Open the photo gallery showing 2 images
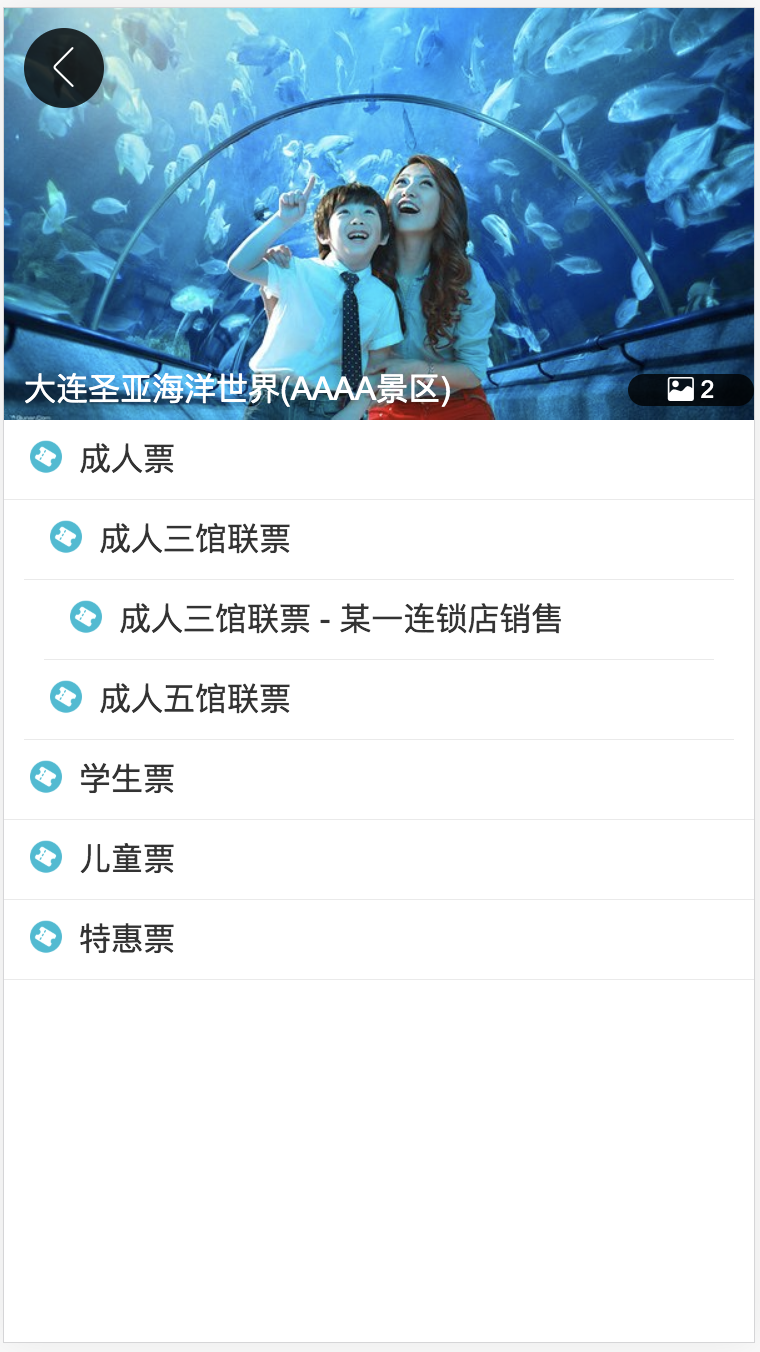 point(690,390)
